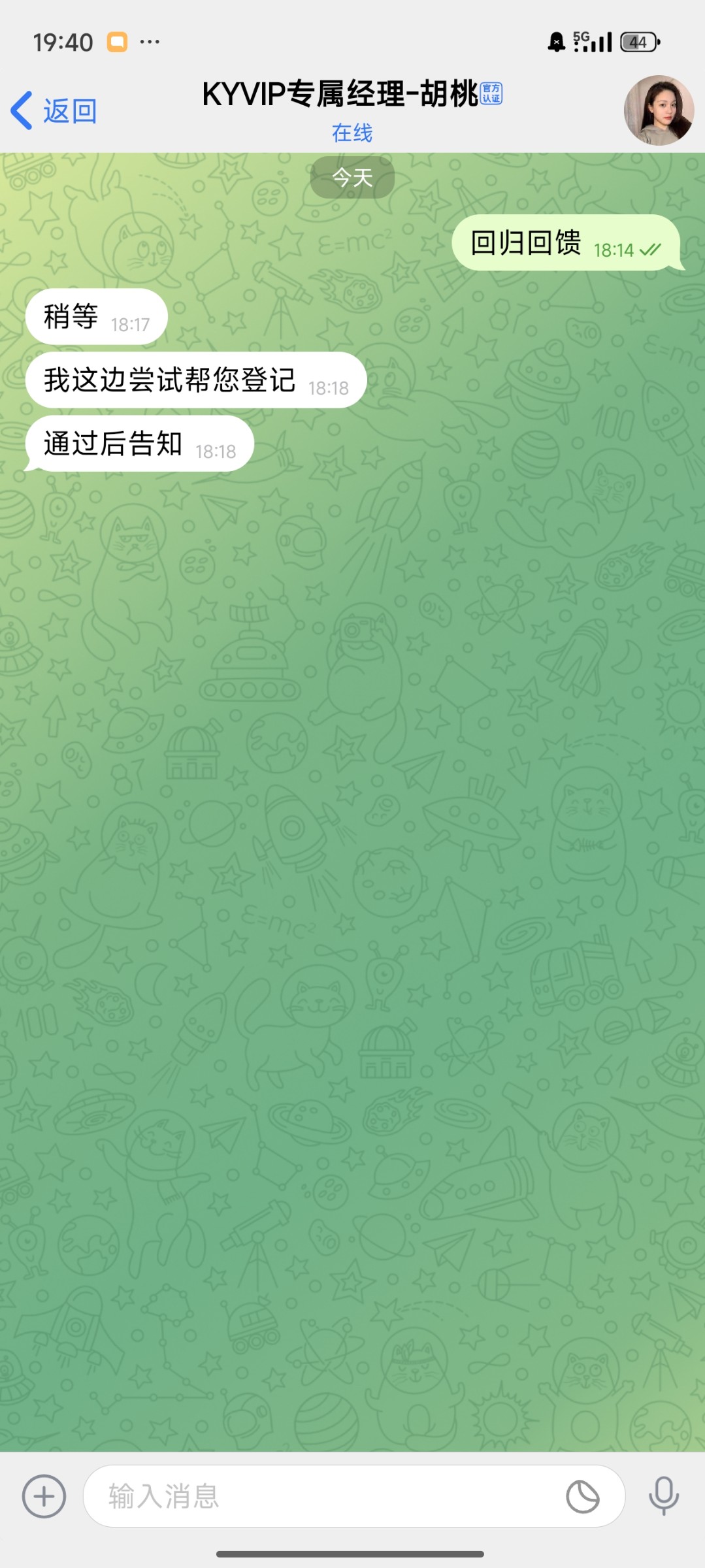Image resolution: width=705 pixels, height=1568 pixels.
Task: Start a voice message with the microphone
Action: point(663,1495)
